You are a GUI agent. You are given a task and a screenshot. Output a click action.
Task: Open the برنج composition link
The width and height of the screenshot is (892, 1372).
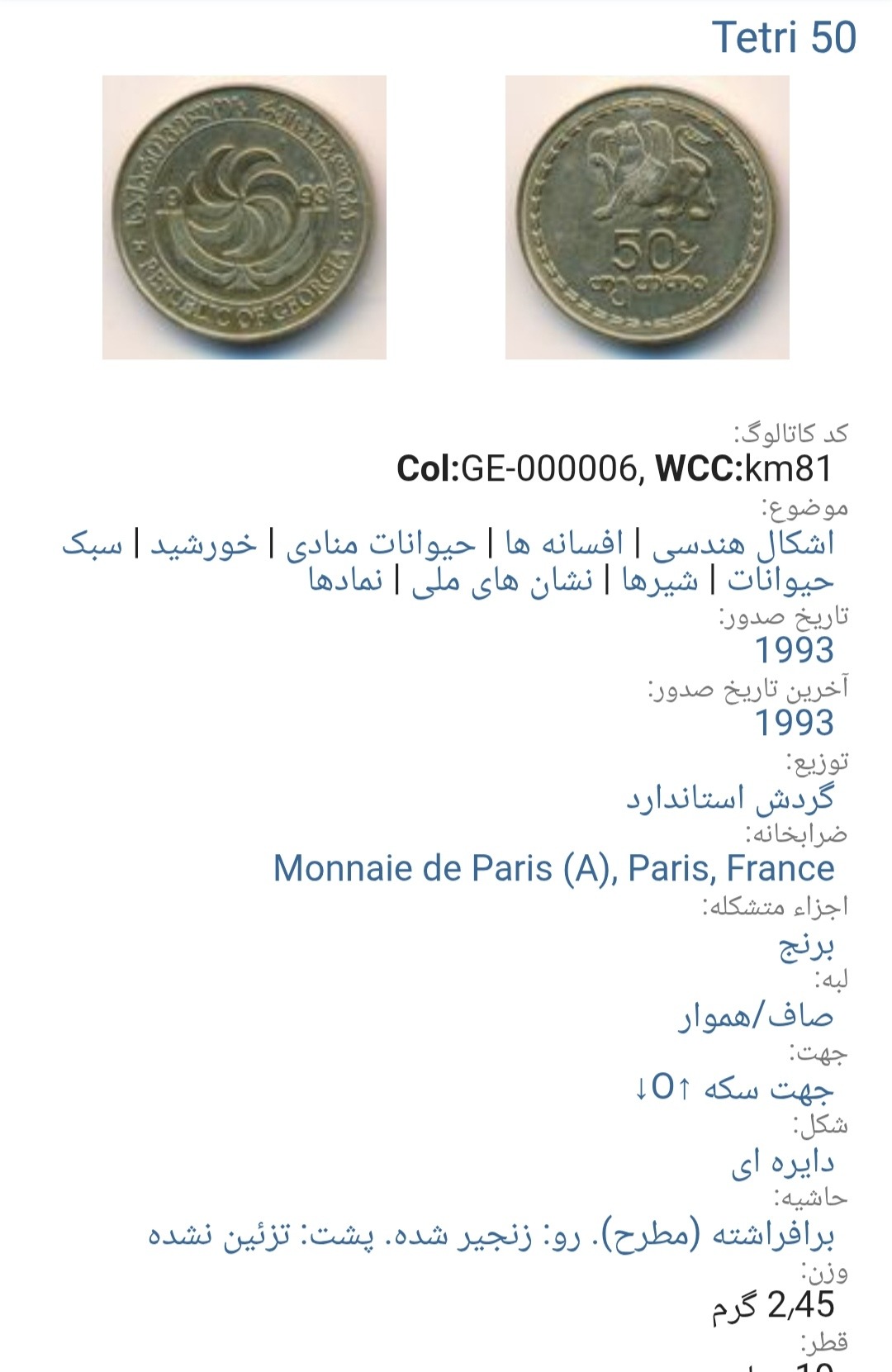click(x=806, y=945)
